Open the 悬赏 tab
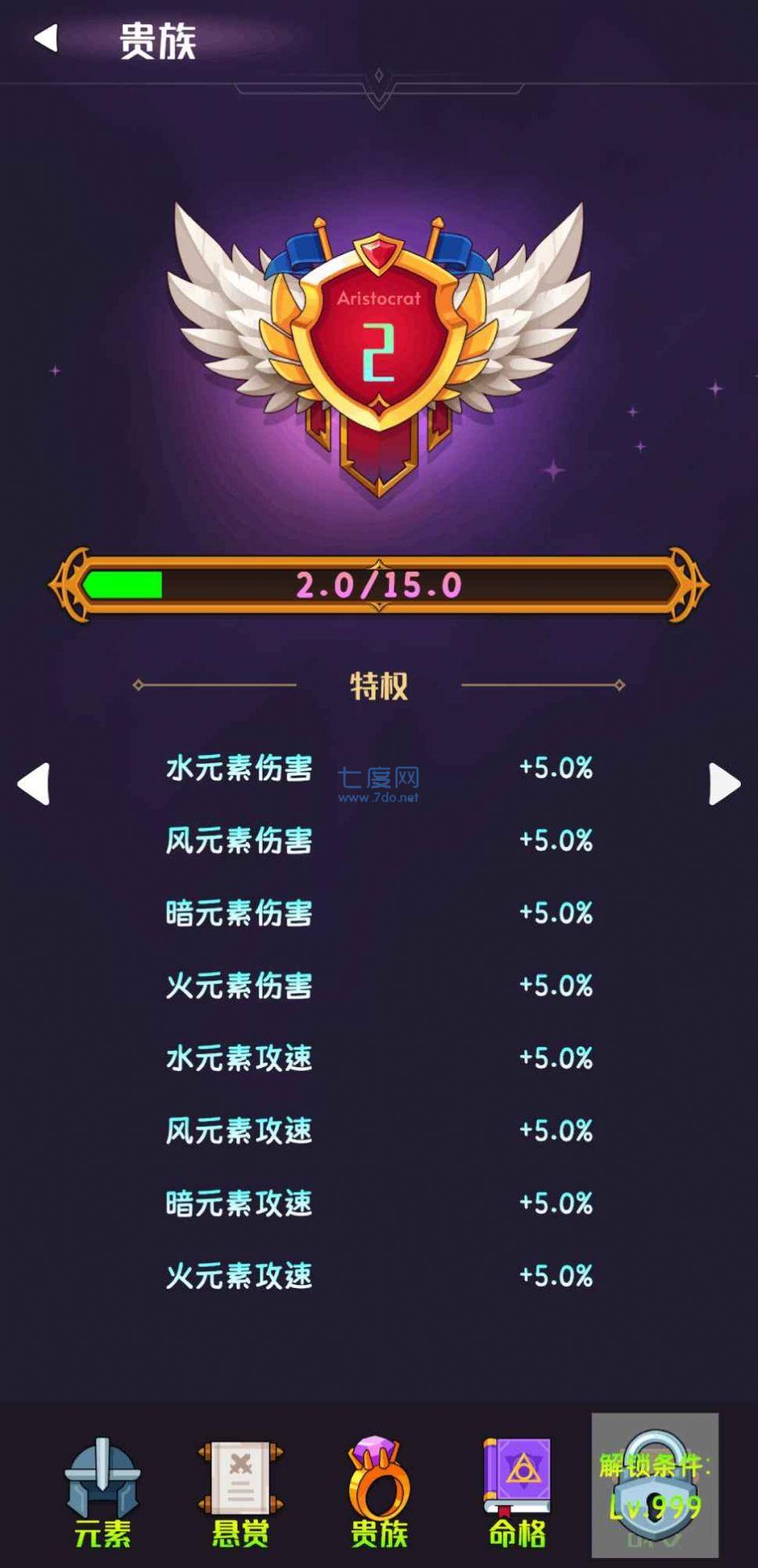Screen dimensions: 758x1568 (x=241, y=1491)
